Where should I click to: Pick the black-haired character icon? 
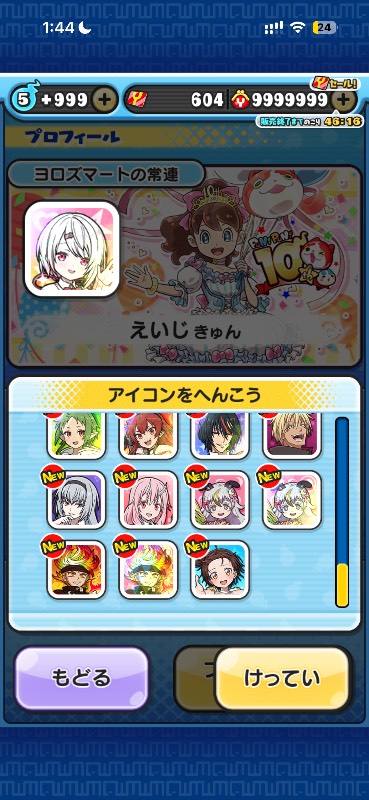[x=220, y=435]
